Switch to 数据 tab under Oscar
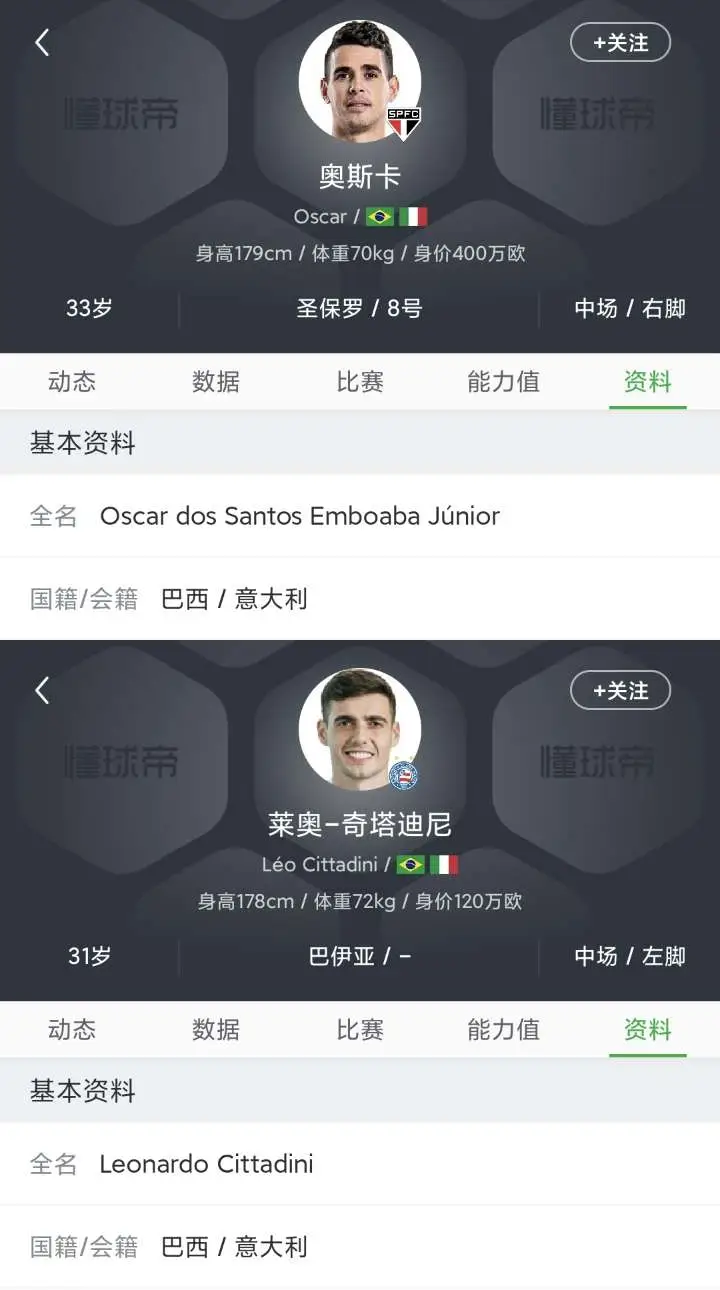720x1290 pixels. [x=216, y=381]
